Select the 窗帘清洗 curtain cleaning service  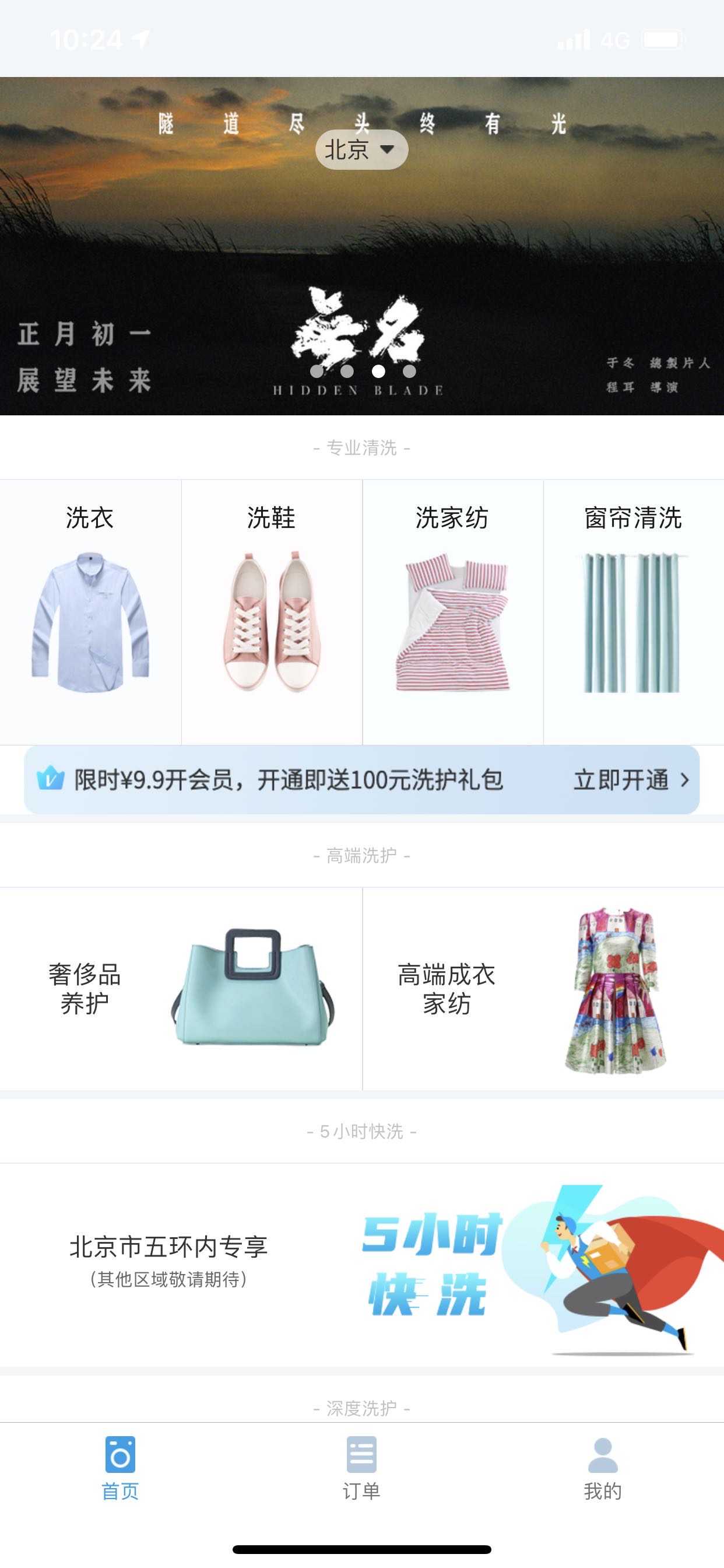point(632,612)
